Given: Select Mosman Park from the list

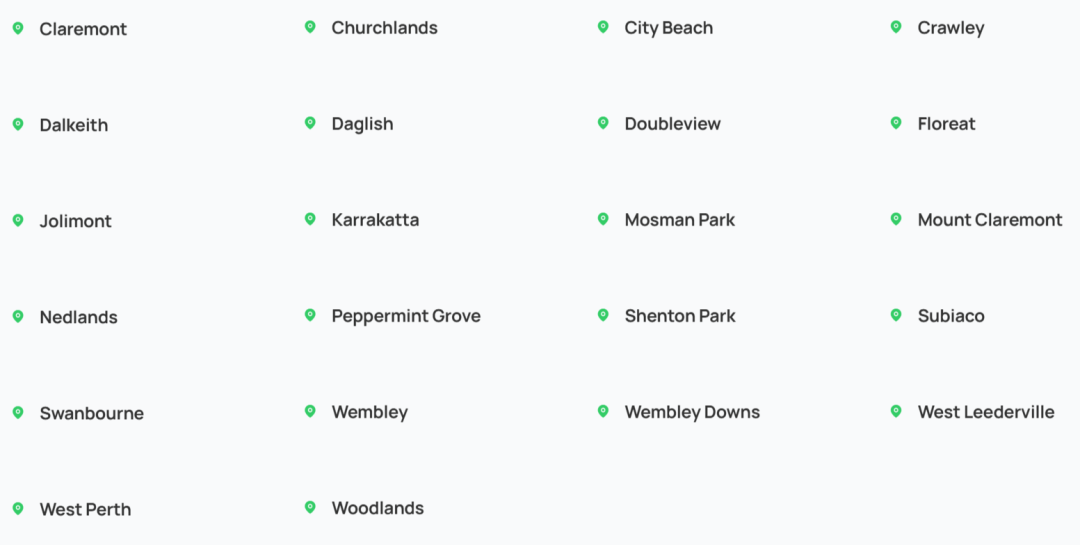Looking at the screenshot, I should pyautogui.click(x=679, y=220).
